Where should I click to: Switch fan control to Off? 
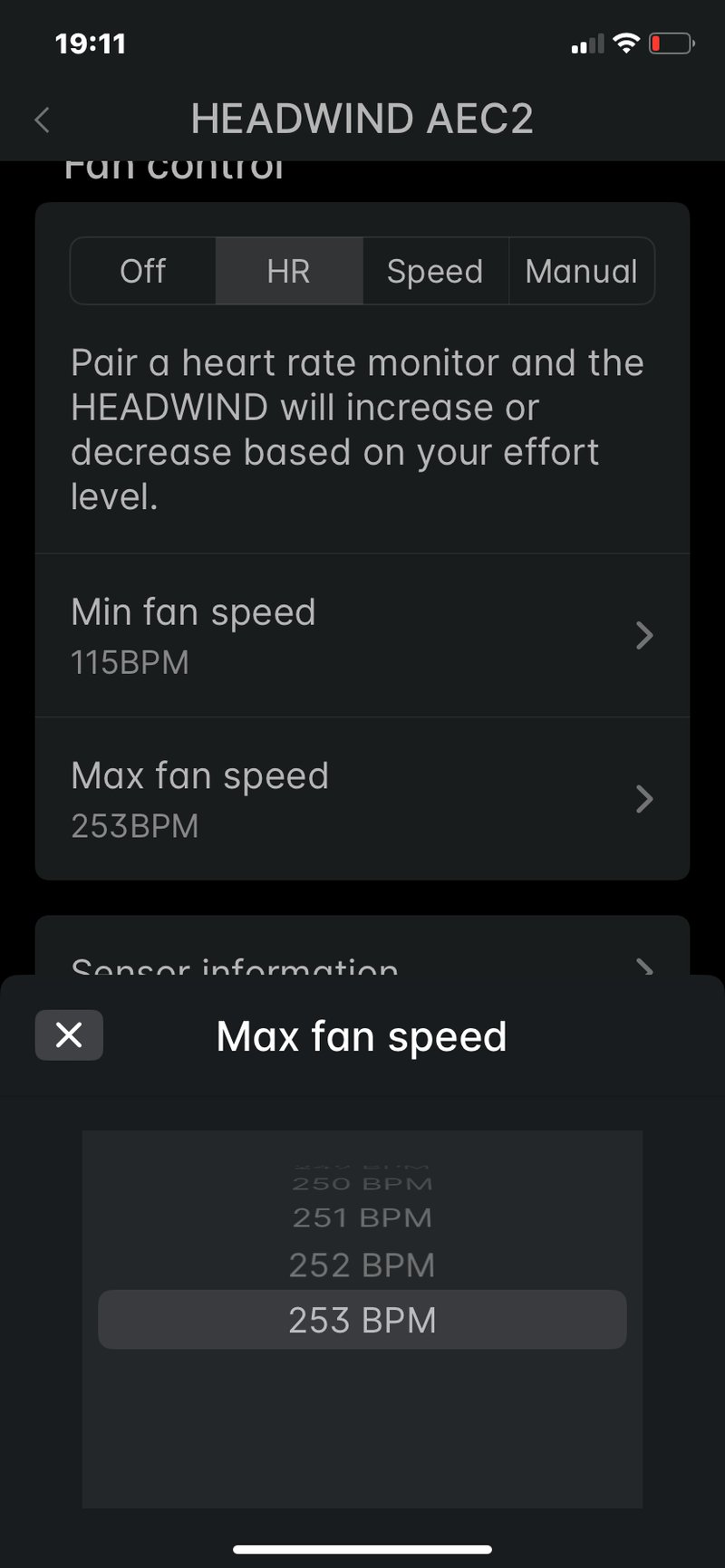point(143,271)
